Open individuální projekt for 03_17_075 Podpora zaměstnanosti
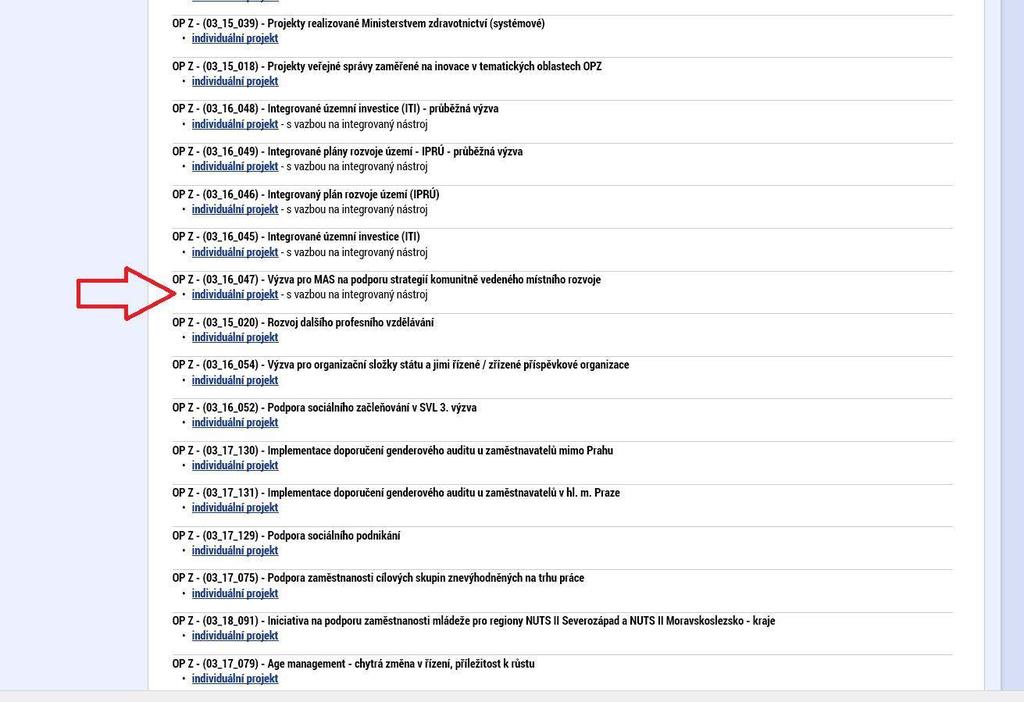Image resolution: width=1024 pixels, height=702 pixels. (x=235, y=594)
